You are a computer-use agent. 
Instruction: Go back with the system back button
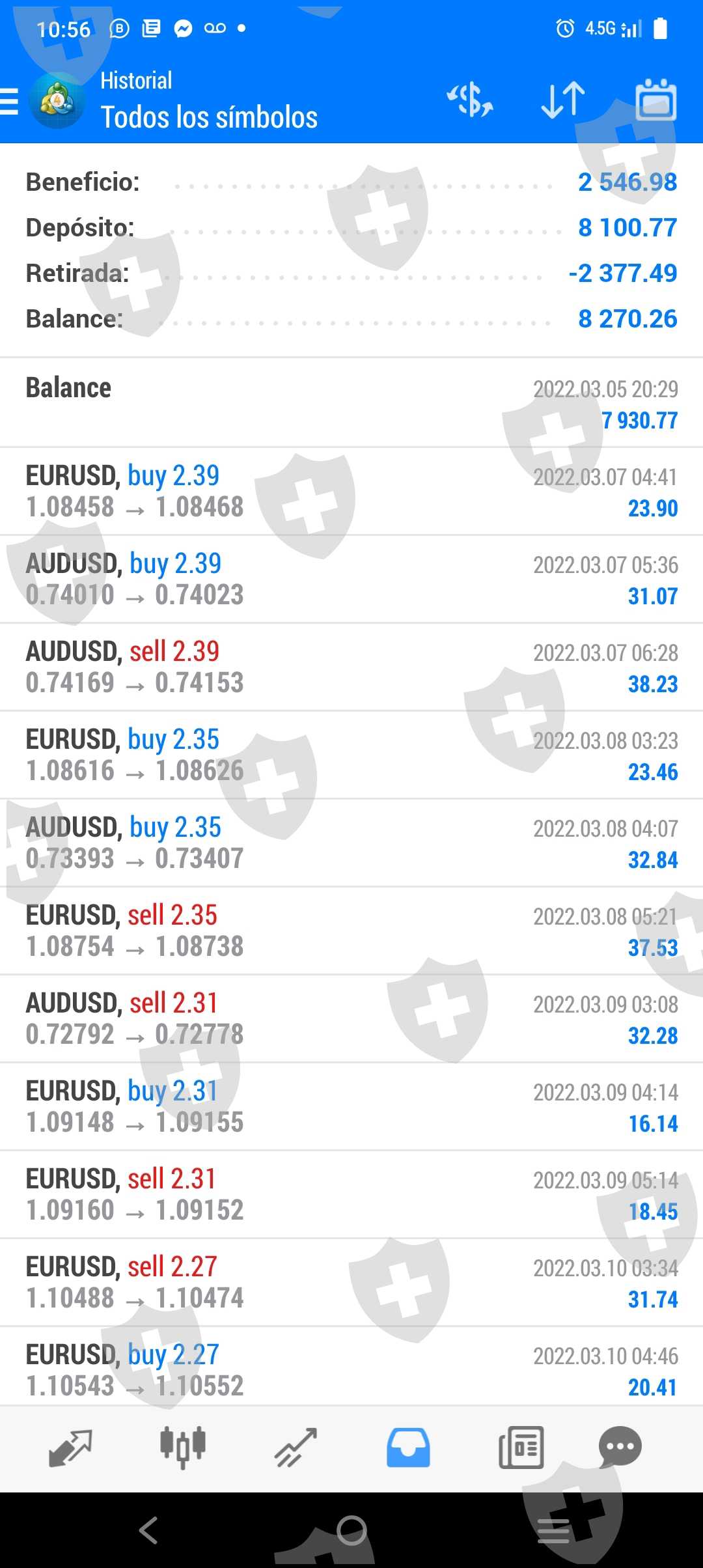[149, 1530]
